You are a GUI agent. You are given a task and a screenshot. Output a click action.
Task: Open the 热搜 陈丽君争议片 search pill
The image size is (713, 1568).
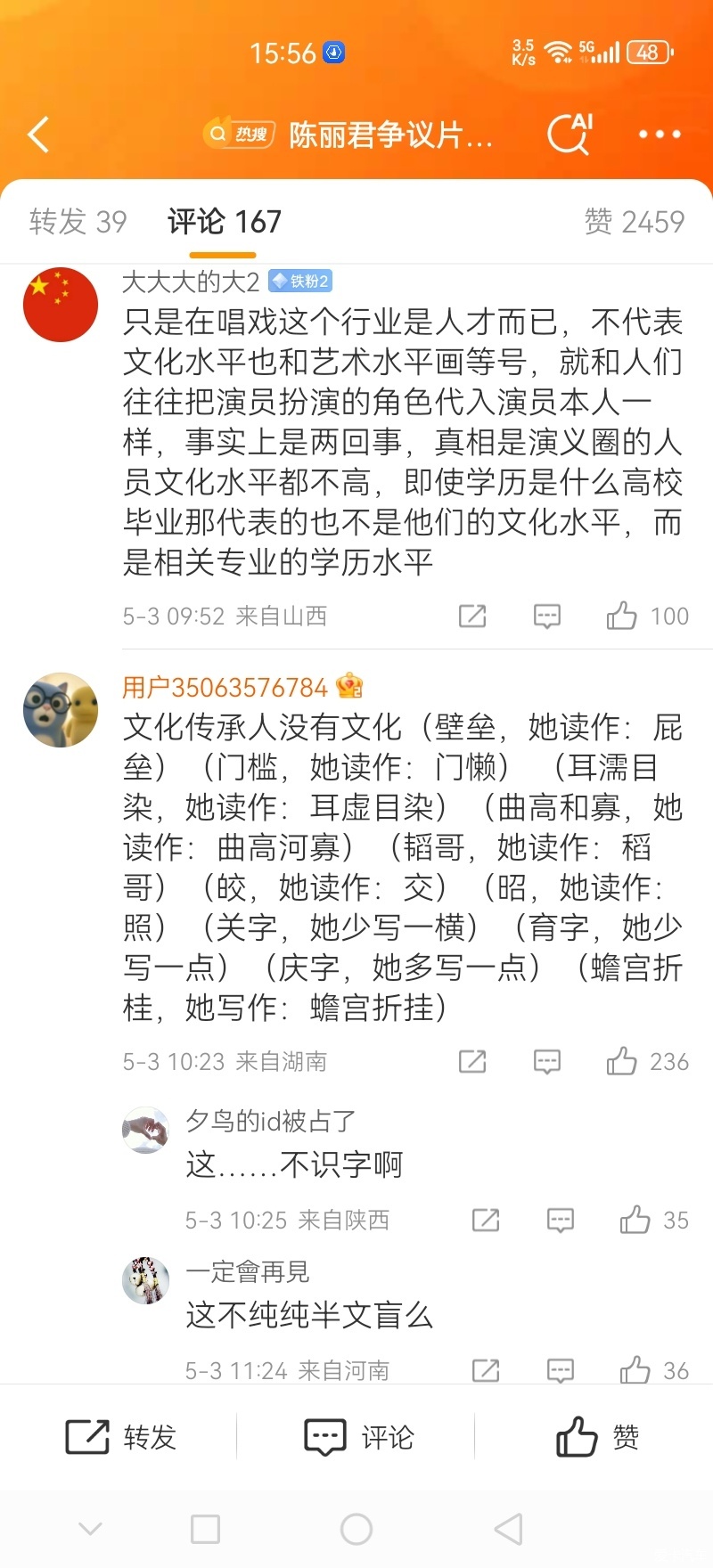pyautogui.click(x=348, y=135)
